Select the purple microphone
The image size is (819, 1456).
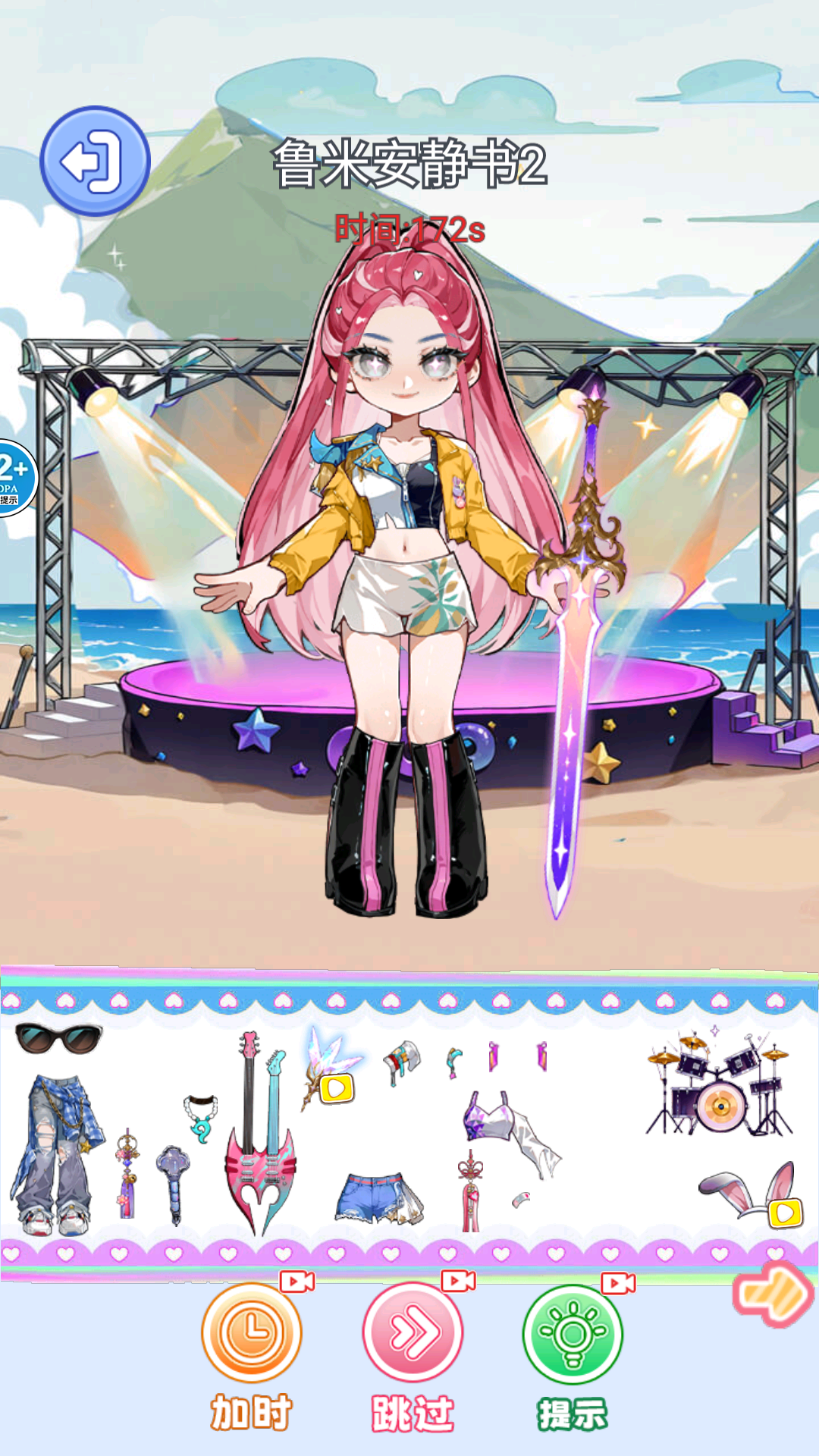pyautogui.click(x=173, y=1183)
